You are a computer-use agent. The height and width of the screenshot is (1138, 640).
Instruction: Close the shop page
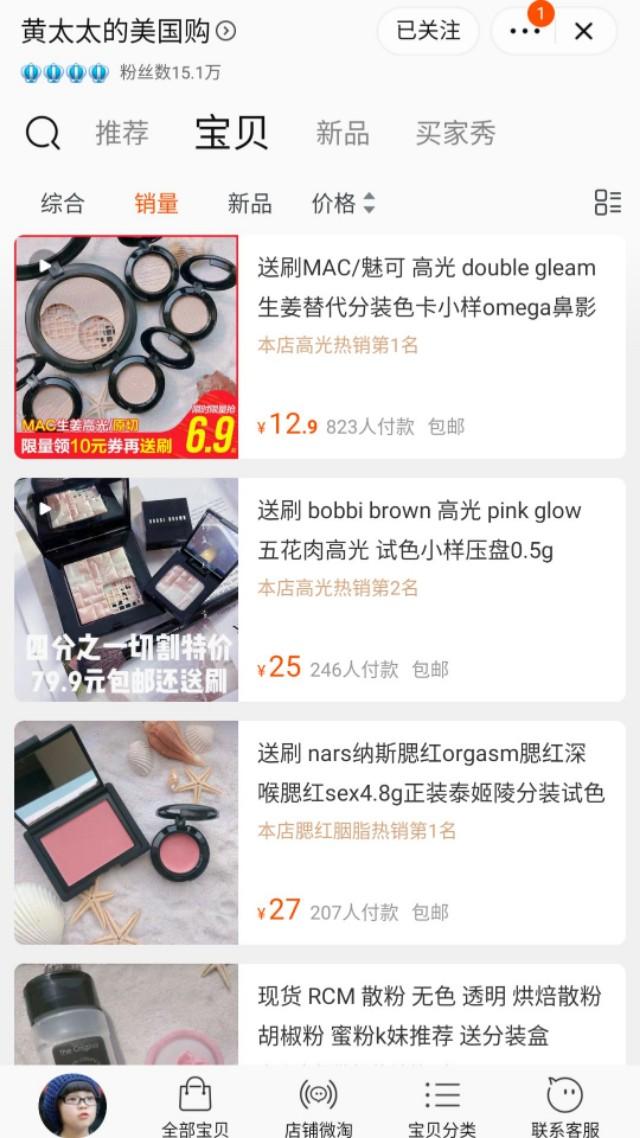[x=584, y=32]
